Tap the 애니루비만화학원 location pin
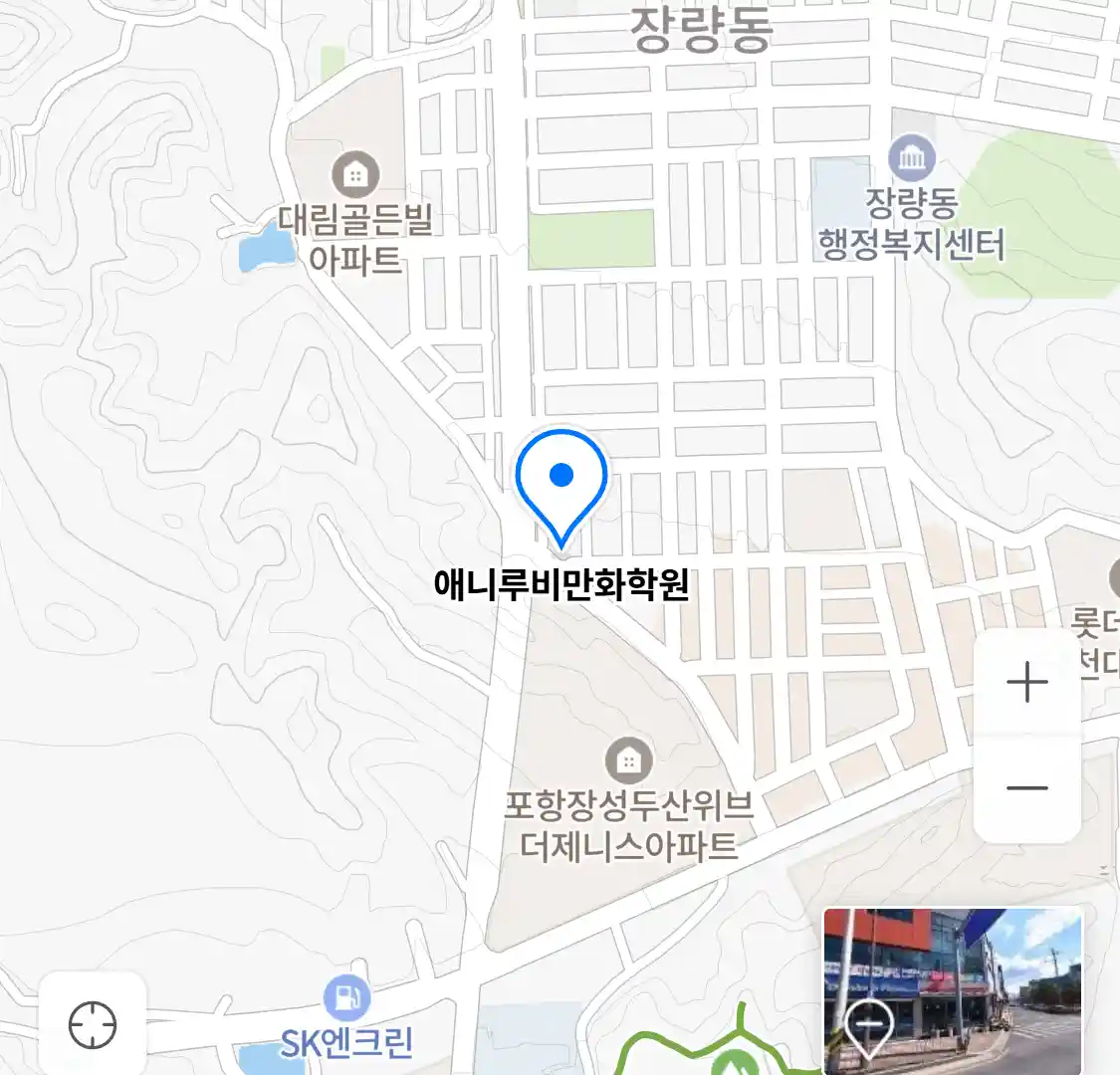Image resolution: width=1120 pixels, height=1075 pixels. 561,485
